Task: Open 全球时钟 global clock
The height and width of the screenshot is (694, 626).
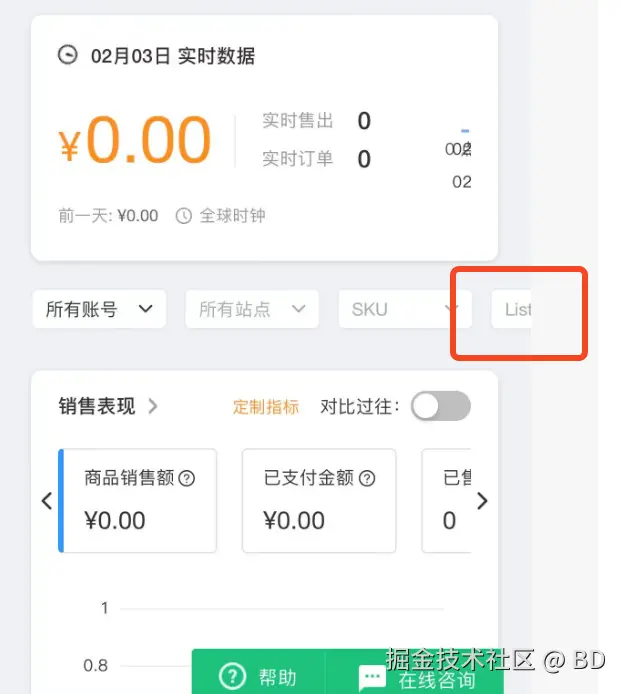Action: click(x=221, y=215)
